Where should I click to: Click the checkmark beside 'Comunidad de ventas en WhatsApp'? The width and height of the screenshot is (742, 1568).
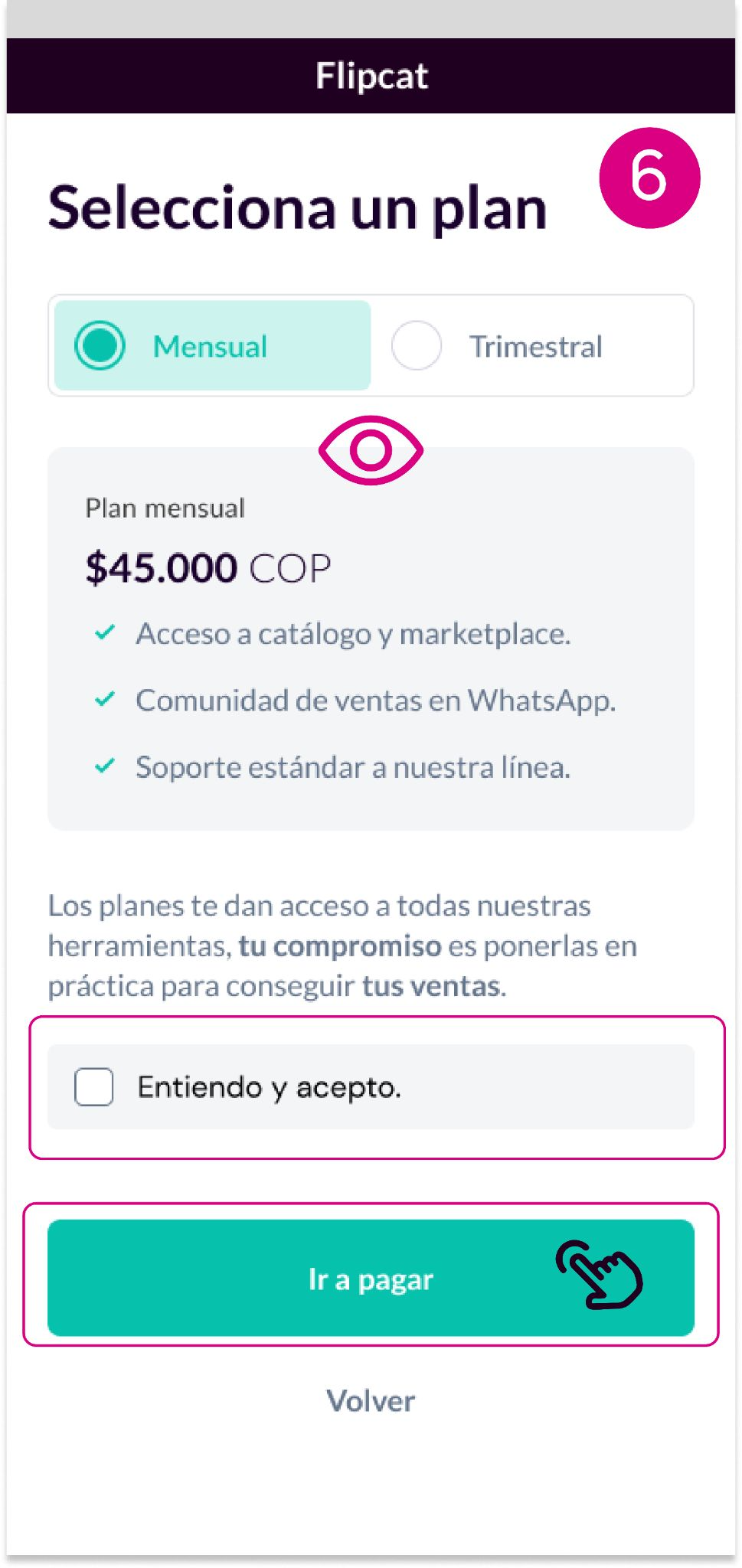104,699
